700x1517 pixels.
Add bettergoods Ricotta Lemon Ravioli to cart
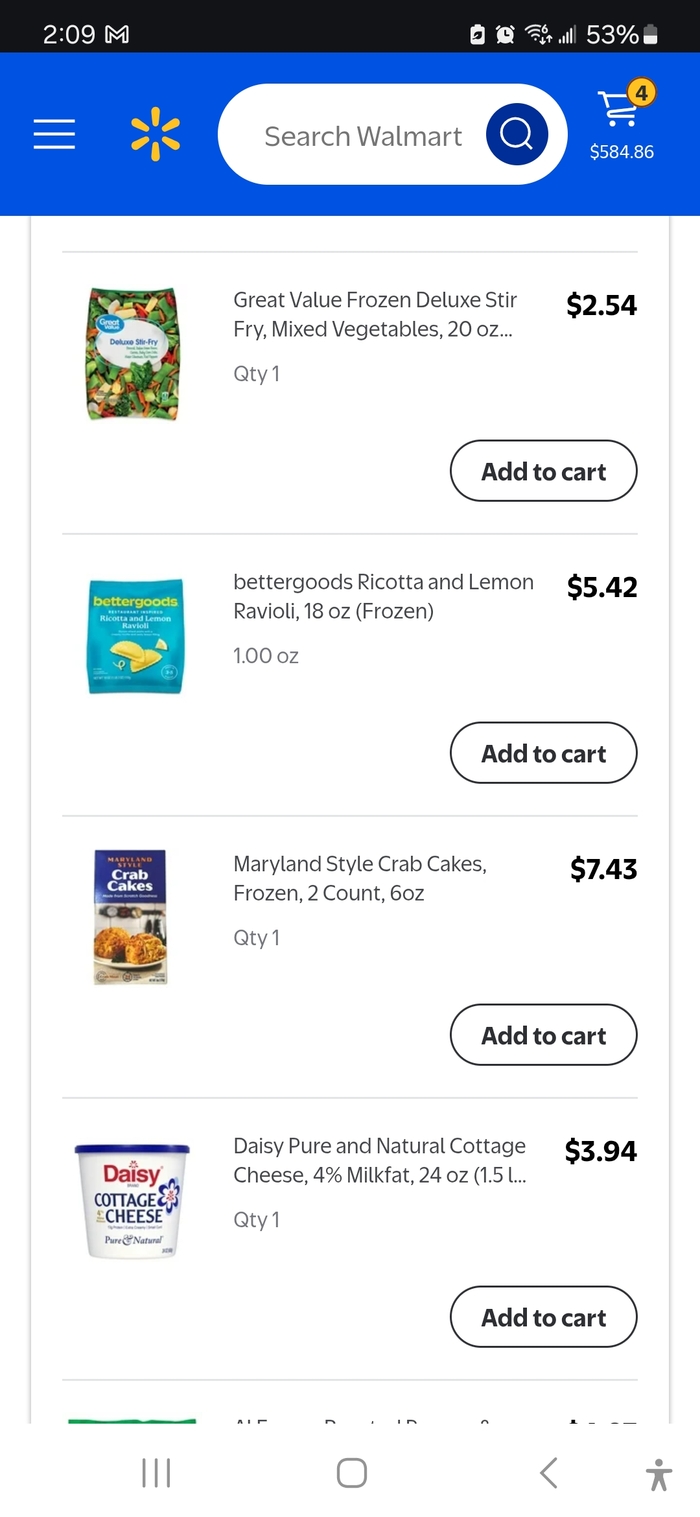pyautogui.click(x=543, y=753)
